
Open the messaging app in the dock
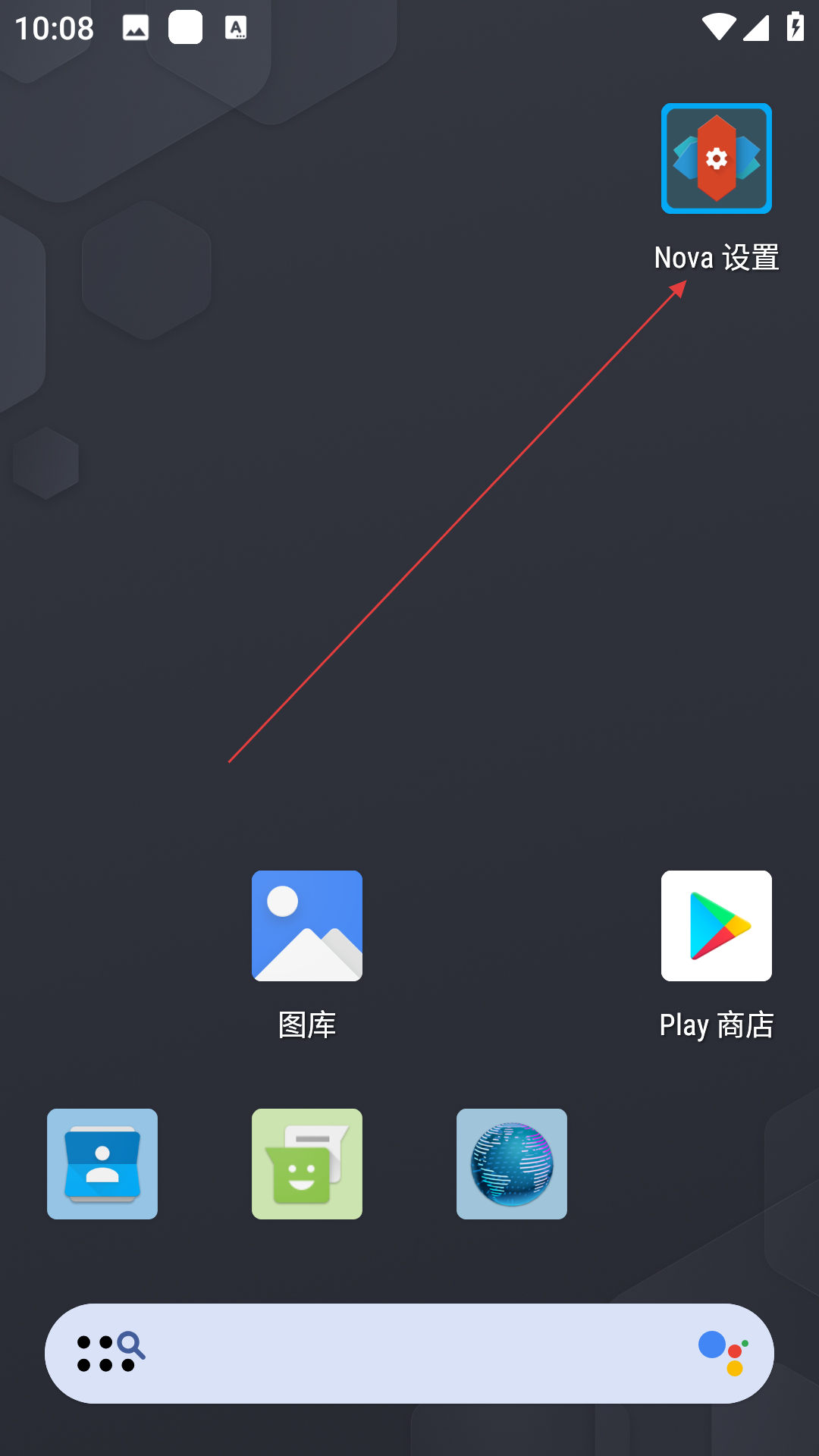pos(306,1164)
